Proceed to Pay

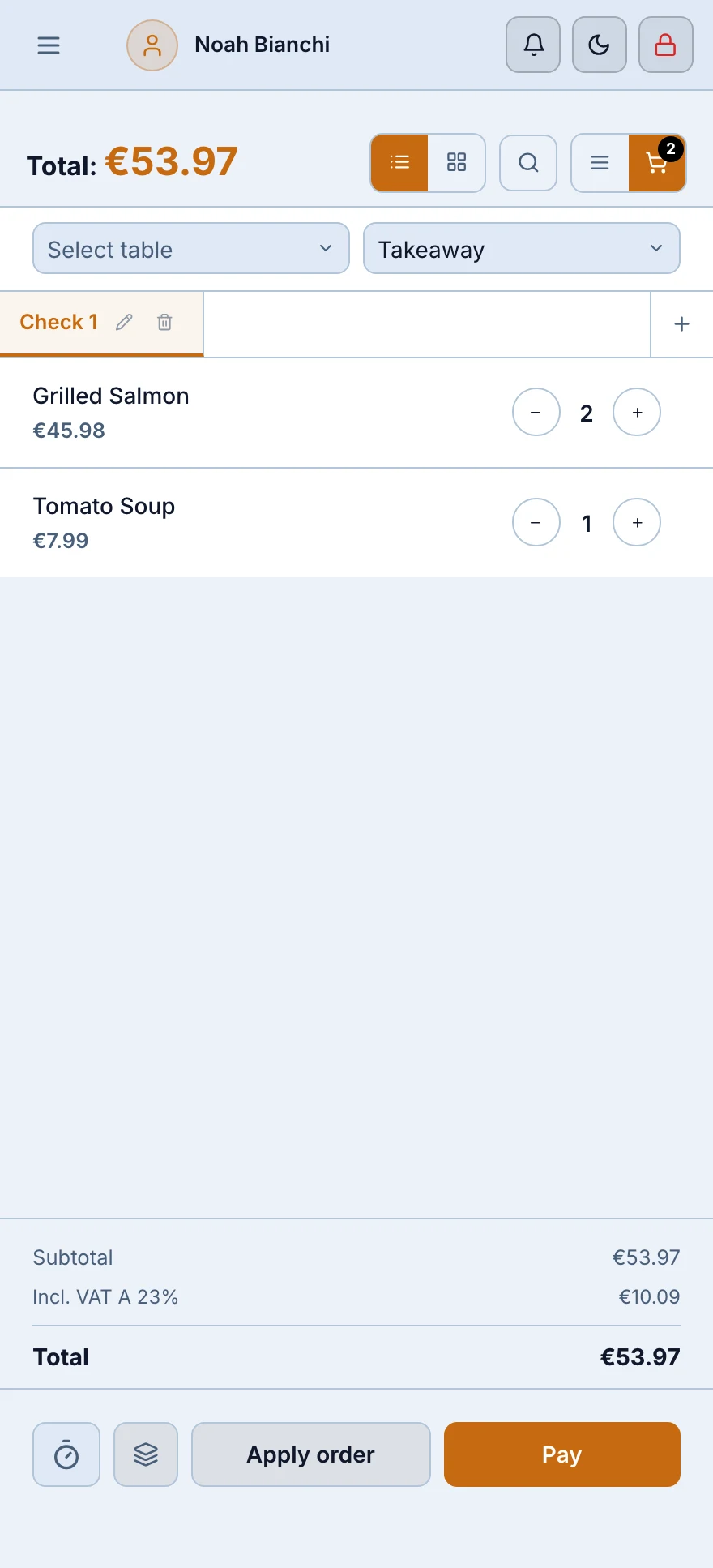pyautogui.click(x=562, y=1454)
